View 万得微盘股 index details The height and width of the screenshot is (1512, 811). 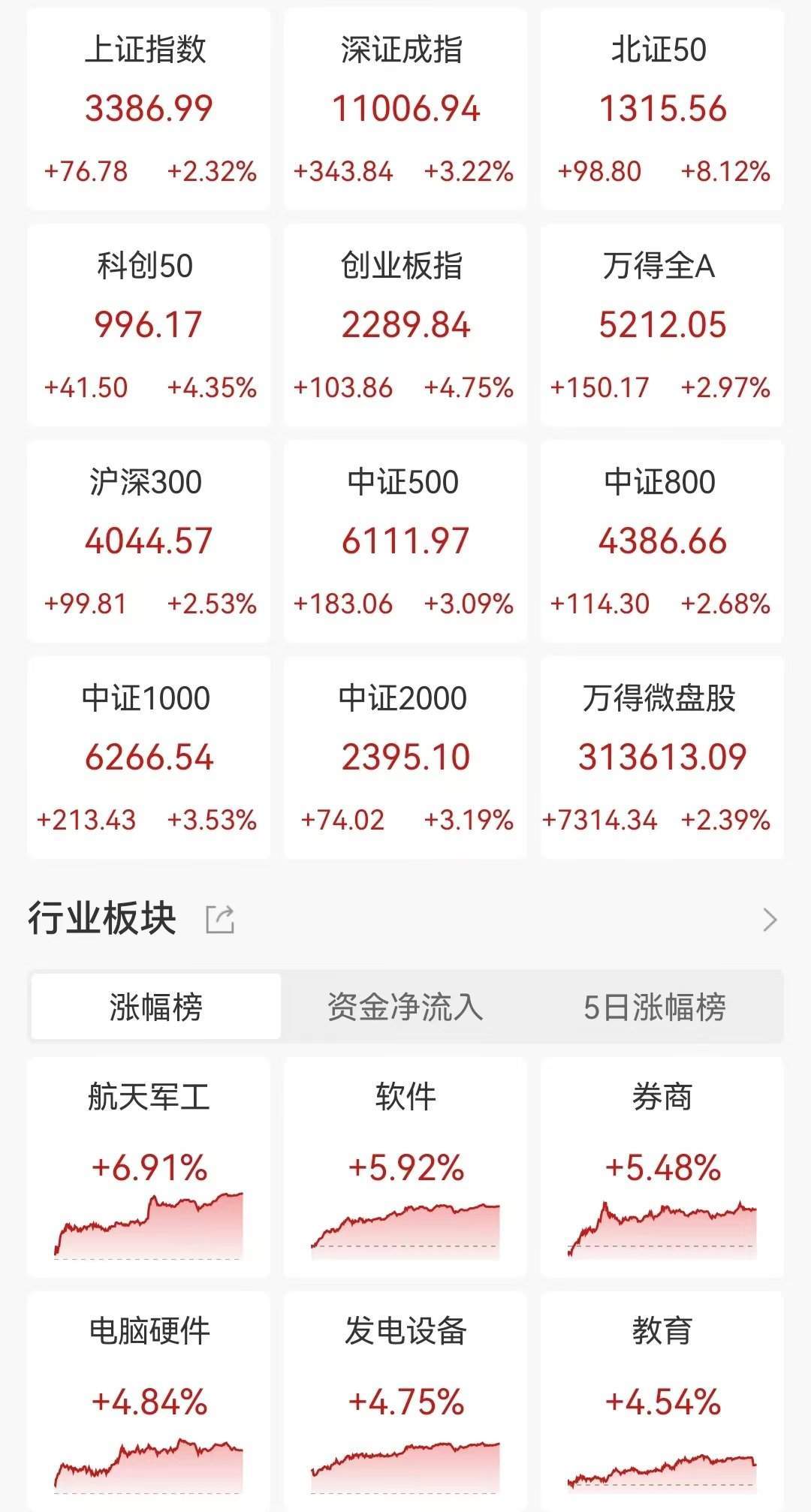[662, 757]
